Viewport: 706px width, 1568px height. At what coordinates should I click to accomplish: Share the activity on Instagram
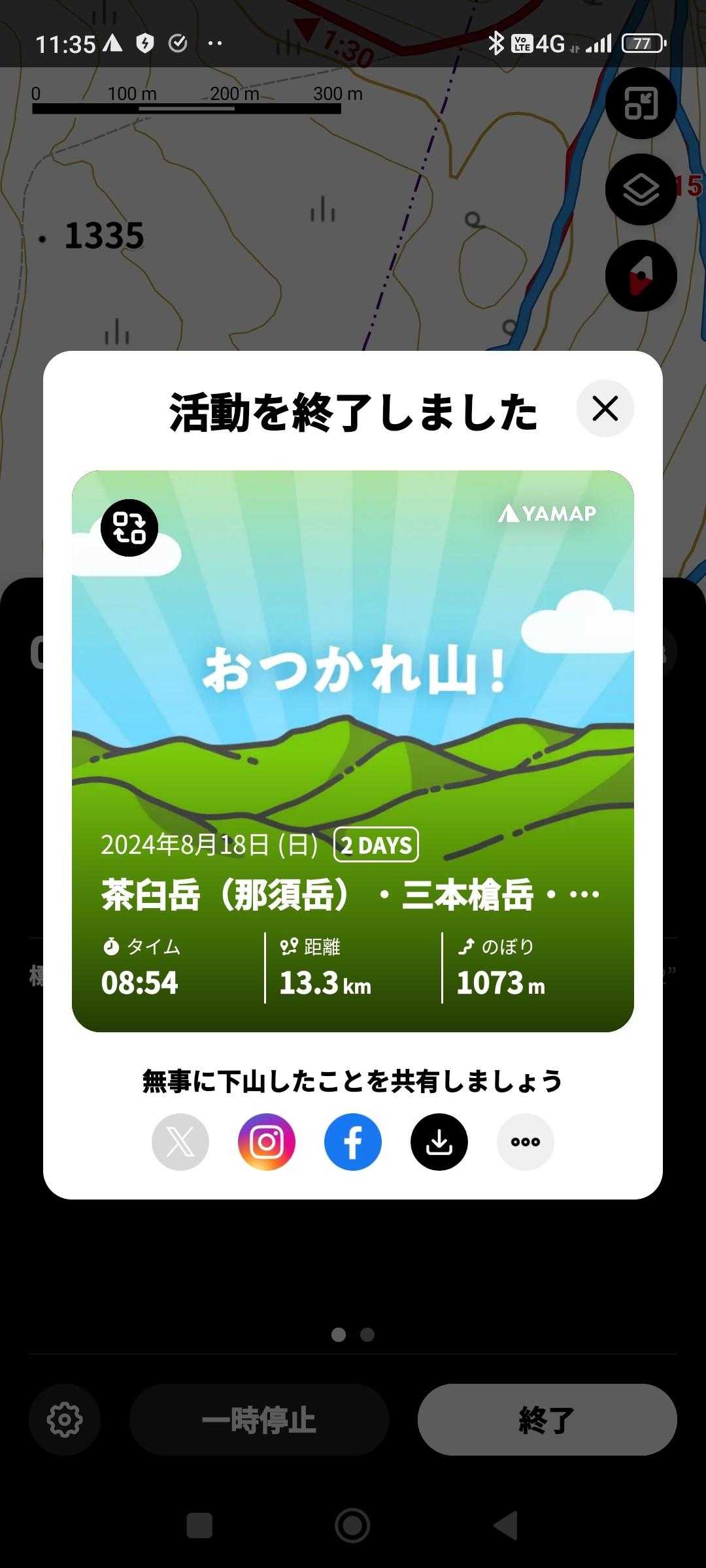[267, 1142]
